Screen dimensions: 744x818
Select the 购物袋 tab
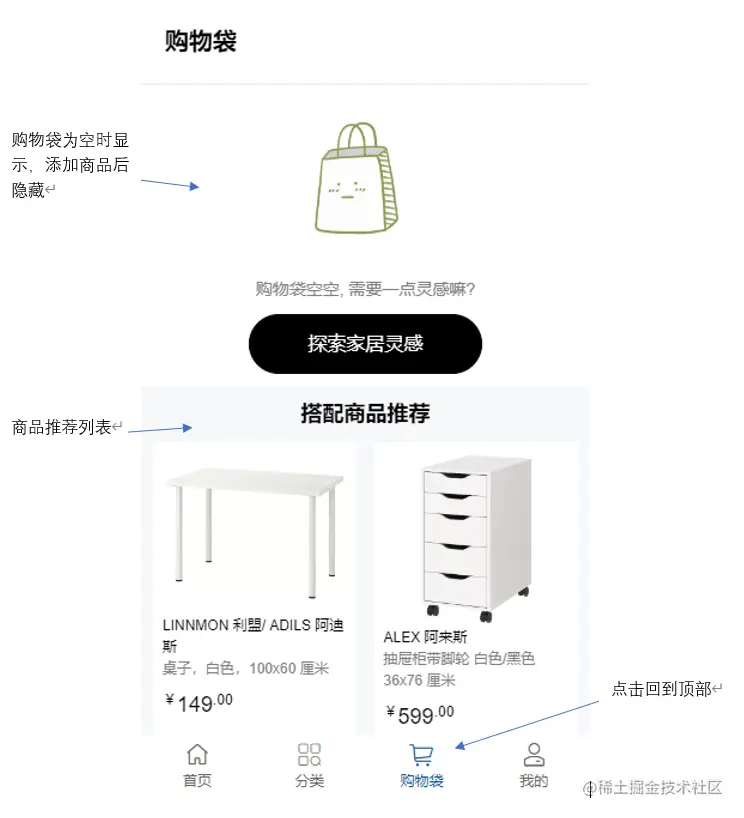point(421,766)
